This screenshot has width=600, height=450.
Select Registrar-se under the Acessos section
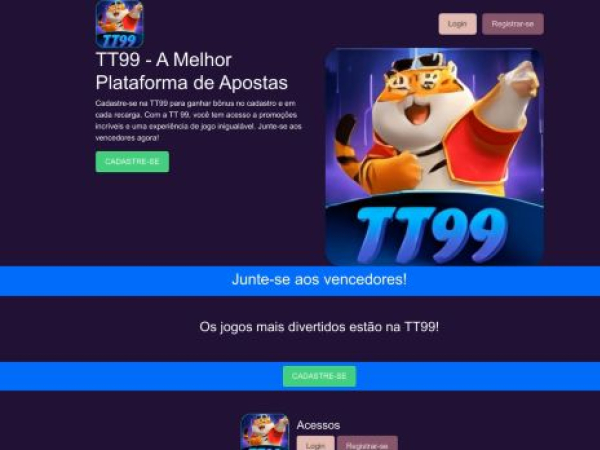[367, 444]
